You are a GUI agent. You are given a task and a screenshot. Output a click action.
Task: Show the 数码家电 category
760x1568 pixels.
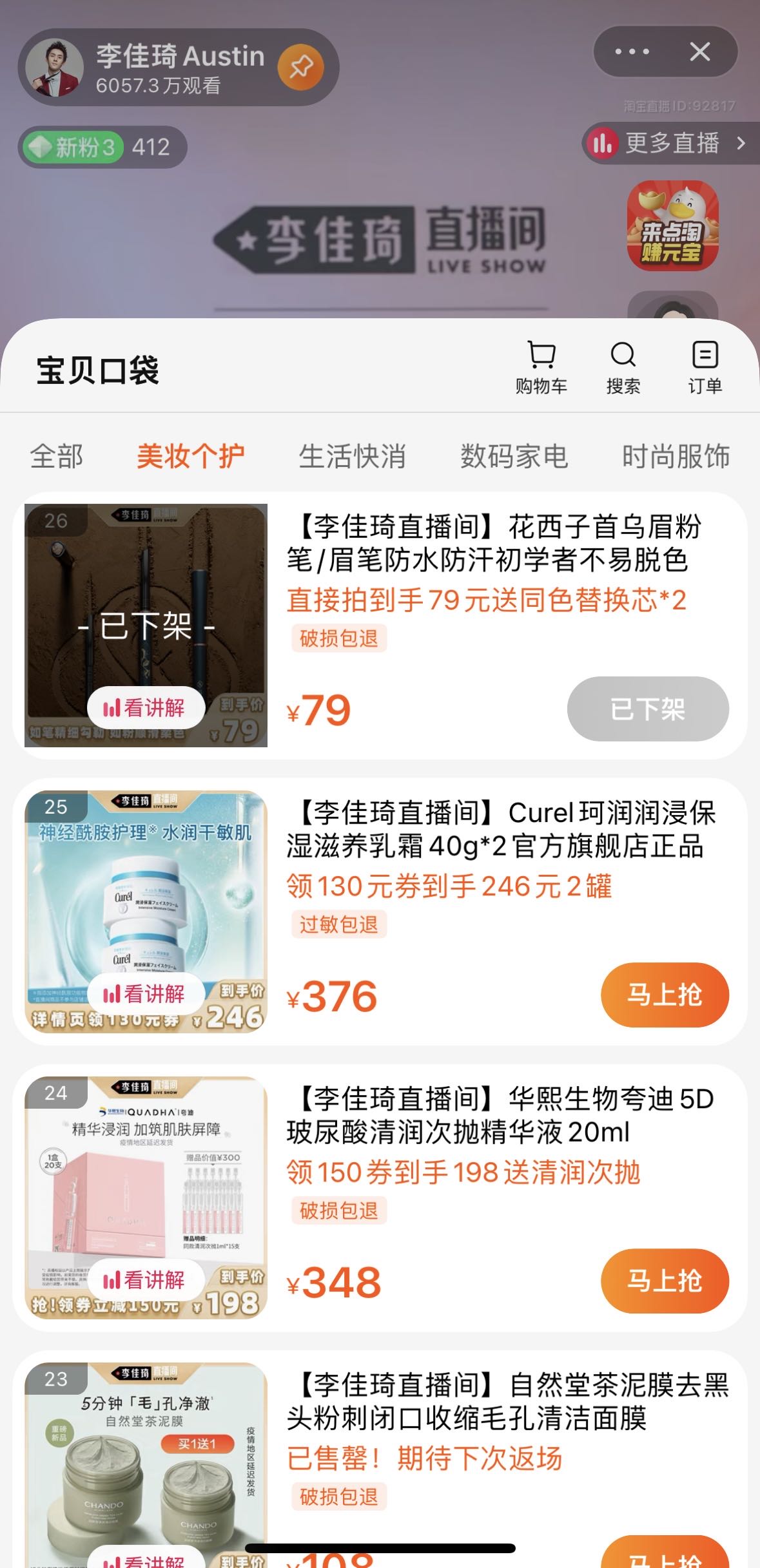tap(514, 456)
